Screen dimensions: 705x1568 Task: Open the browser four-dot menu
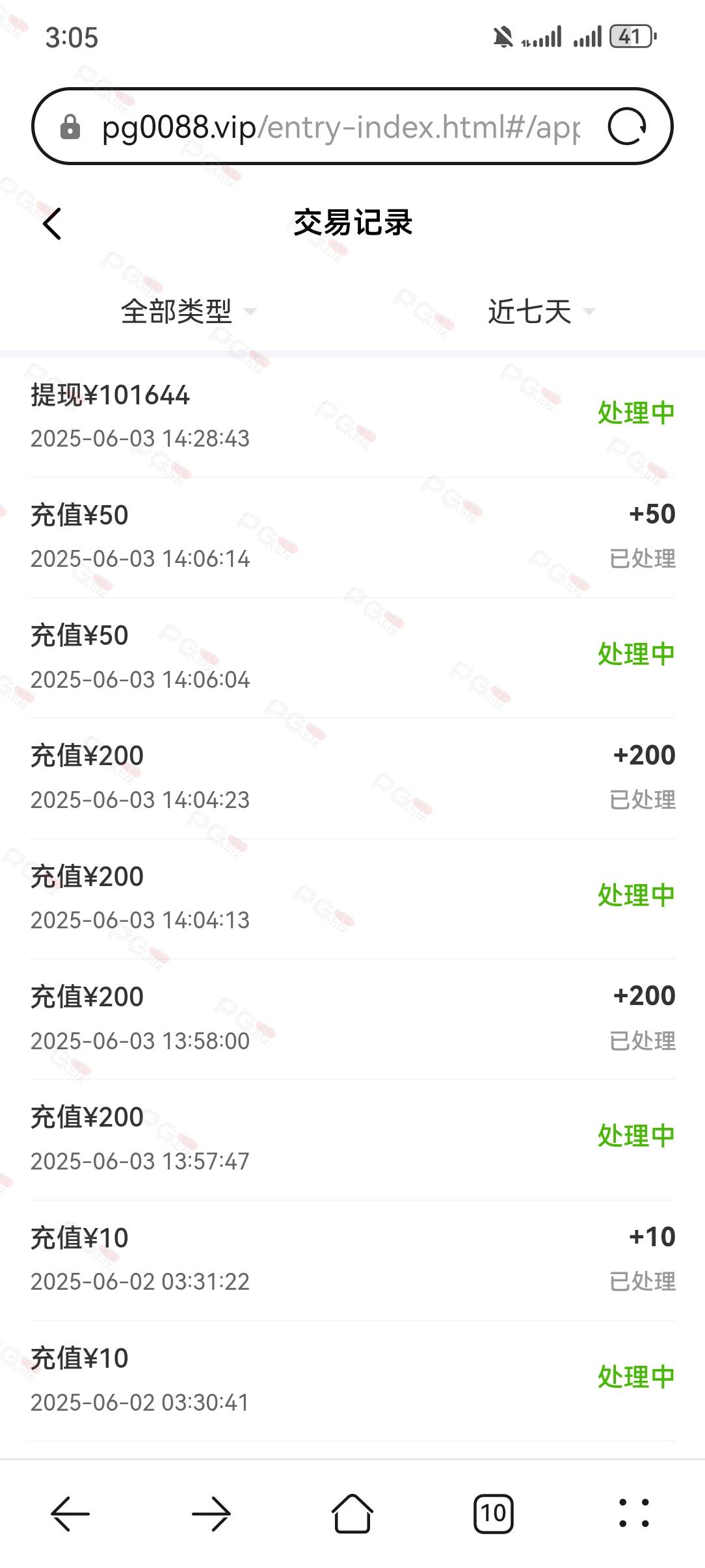click(634, 1513)
